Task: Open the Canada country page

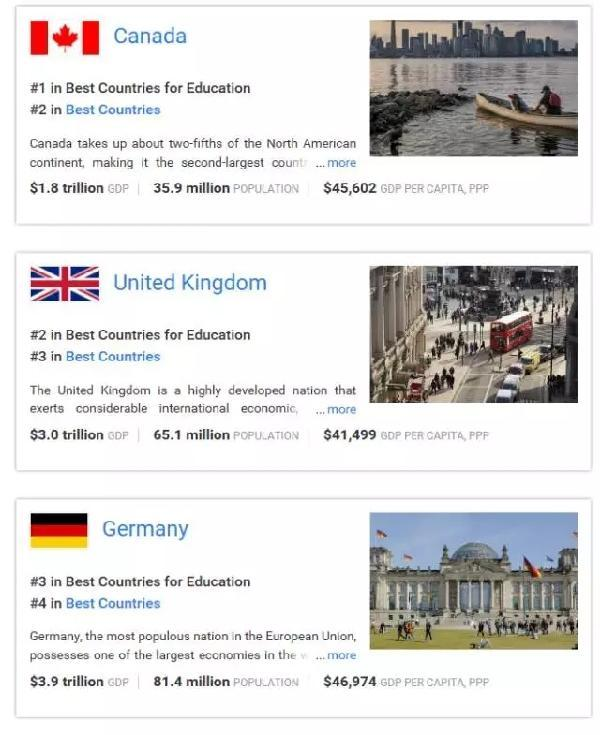Action: click(x=149, y=36)
